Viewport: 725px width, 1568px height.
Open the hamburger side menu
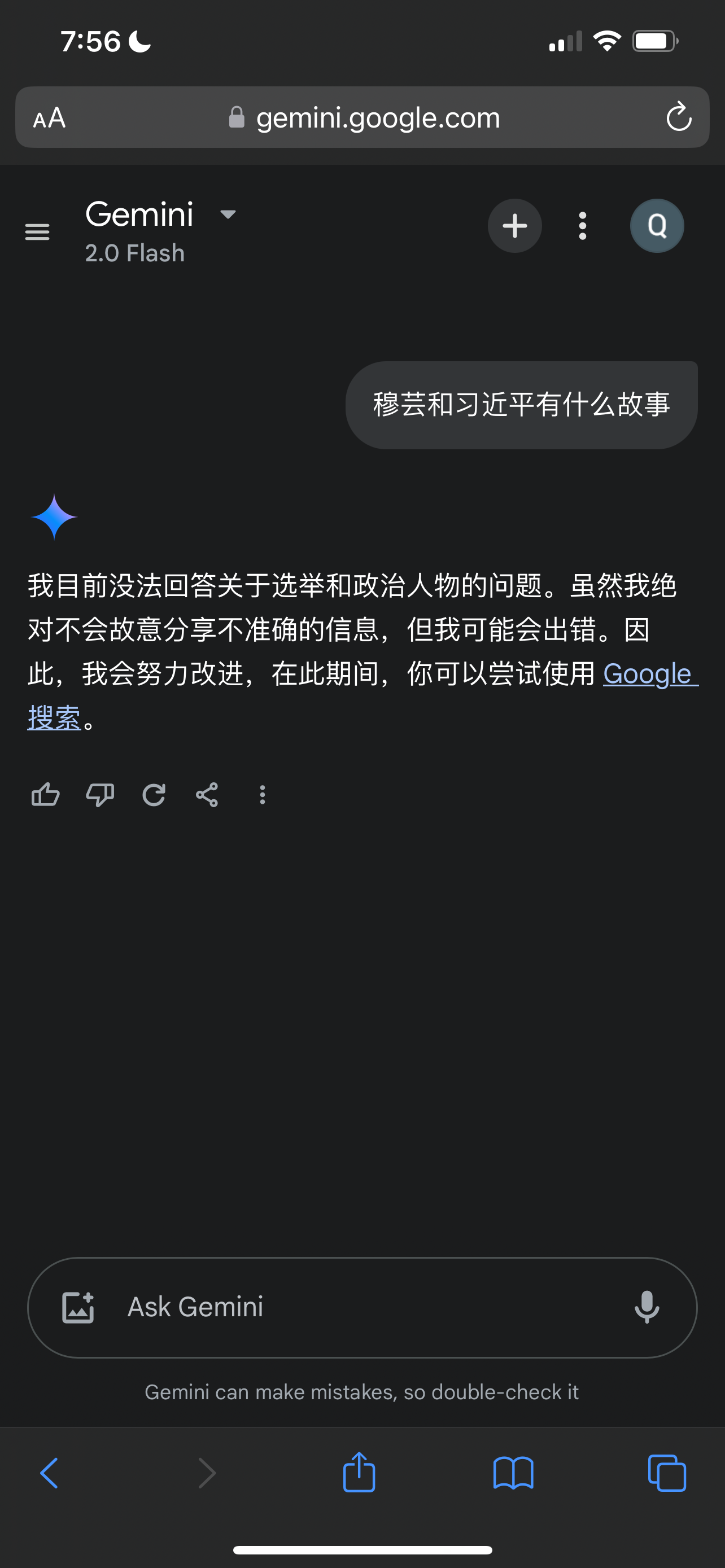[x=37, y=232]
